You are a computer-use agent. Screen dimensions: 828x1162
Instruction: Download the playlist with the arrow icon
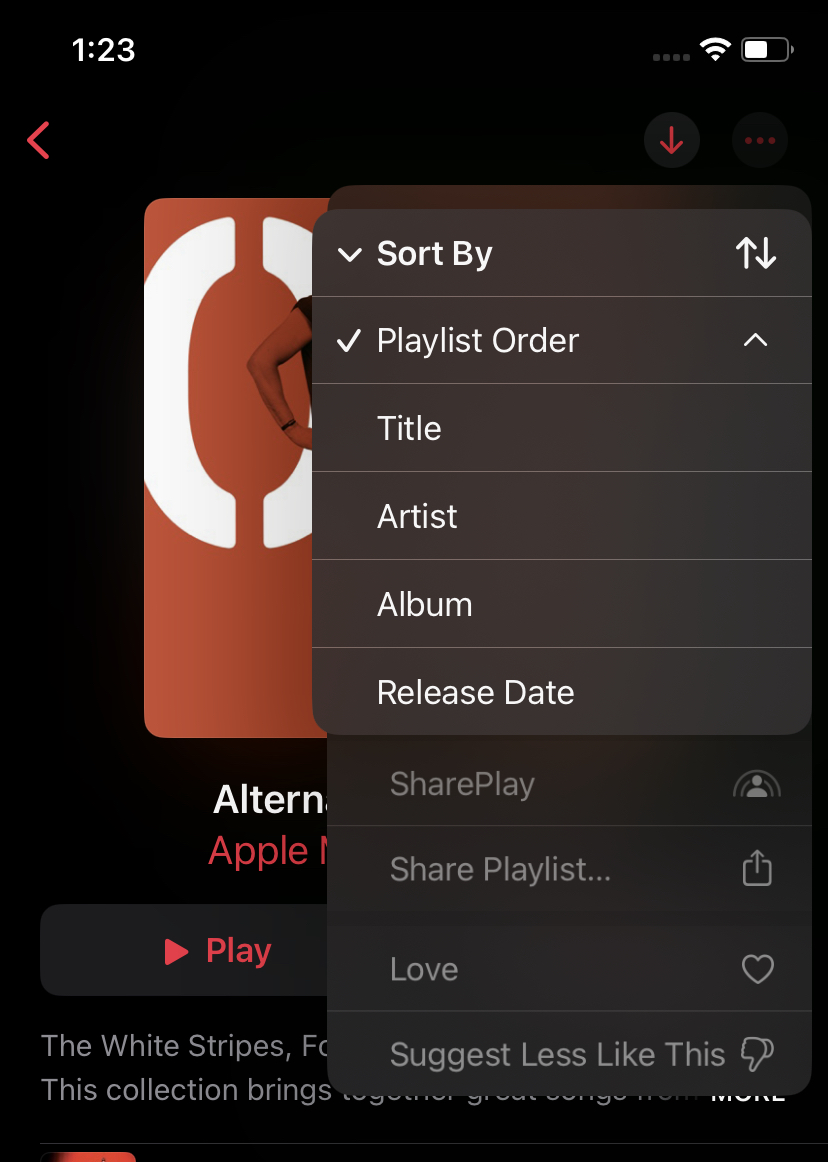671,141
